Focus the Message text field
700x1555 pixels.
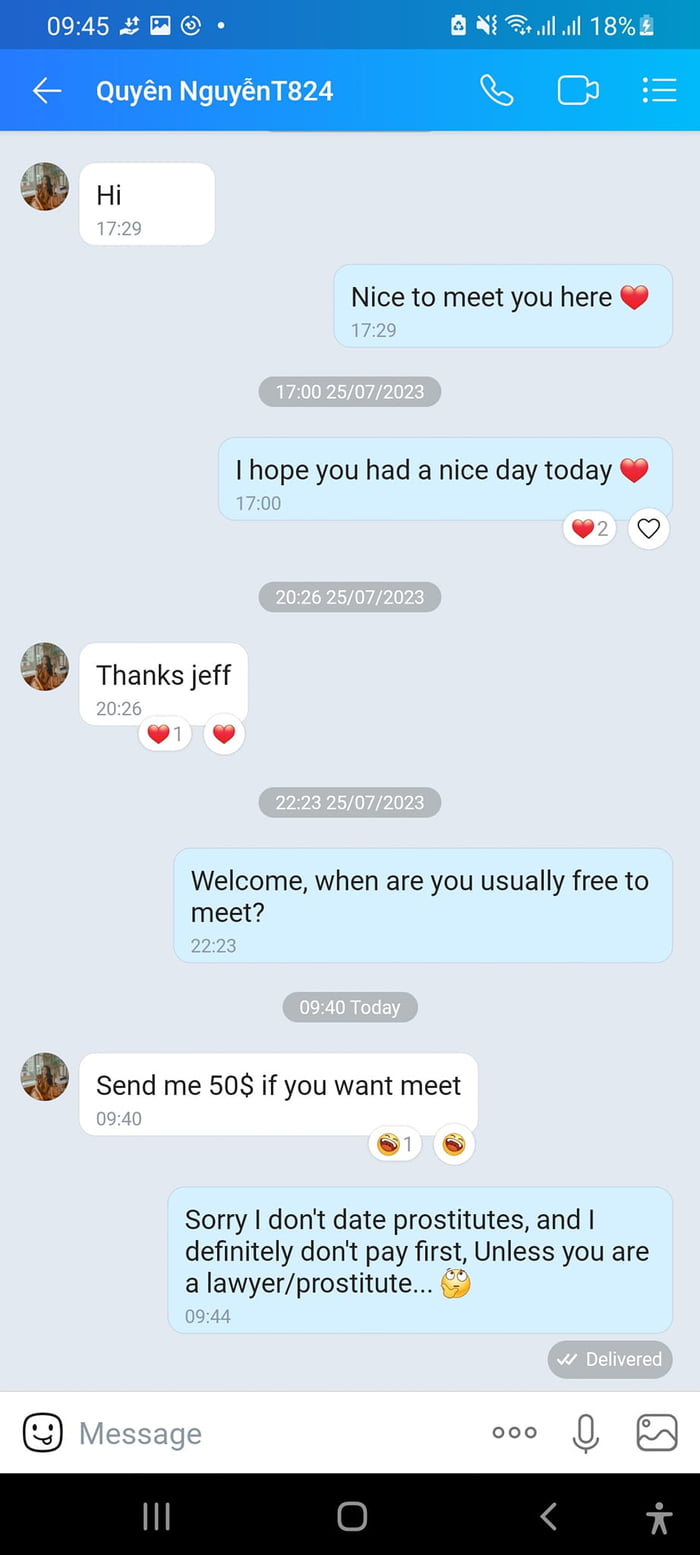pos(270,1433)
